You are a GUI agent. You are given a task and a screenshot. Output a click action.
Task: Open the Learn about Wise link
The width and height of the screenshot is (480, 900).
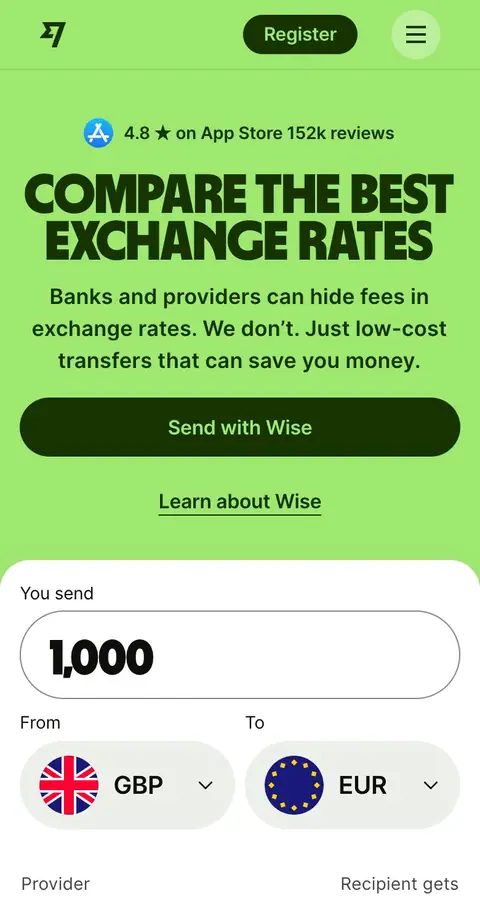click(x=240, y=502)
